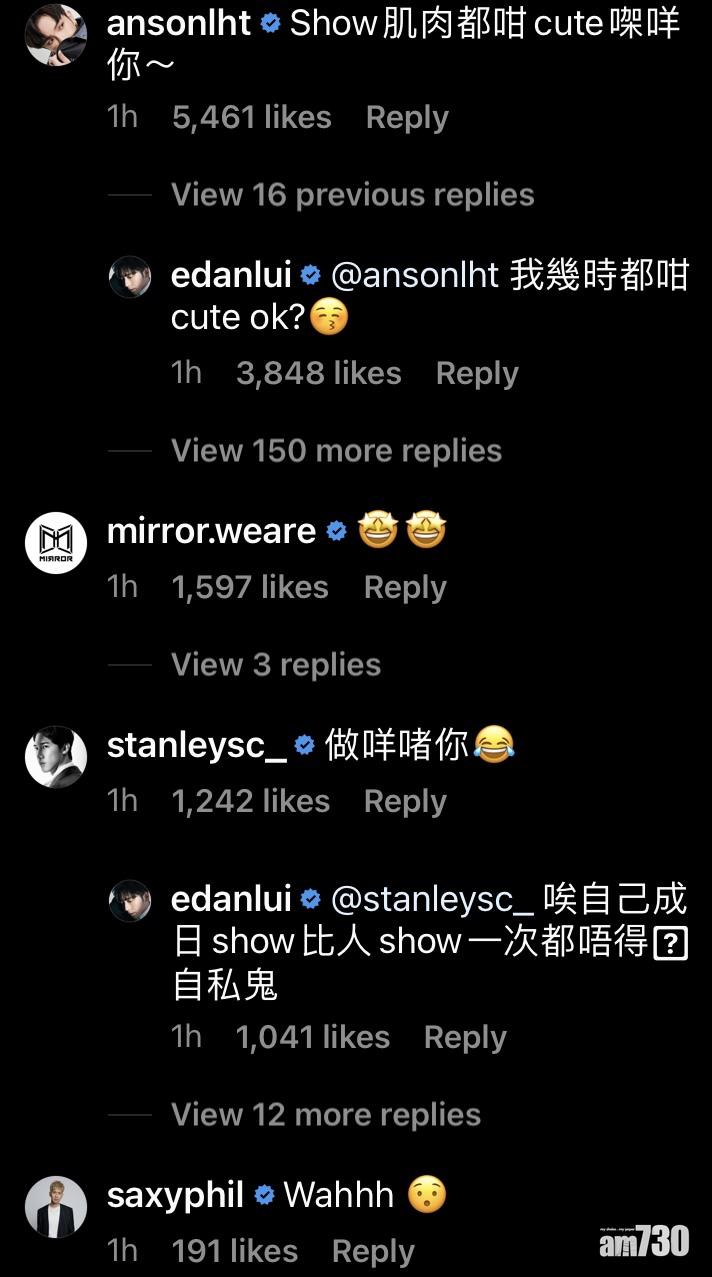Open the @stanleysc_ mention link
712x1277 pixels.
[432, 899]
